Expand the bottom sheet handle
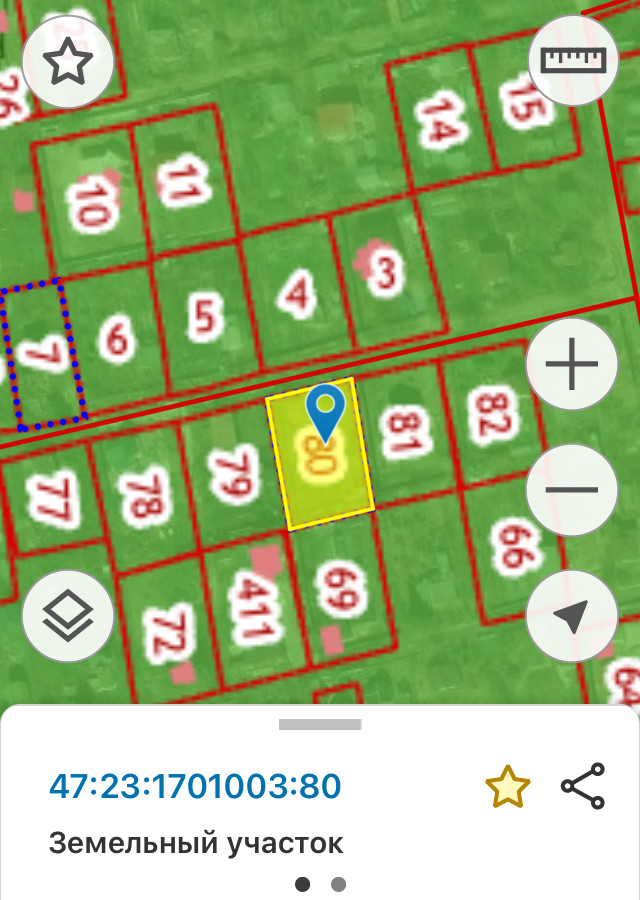This screenshot has width=640, height=900. click(x=319, y=725)
